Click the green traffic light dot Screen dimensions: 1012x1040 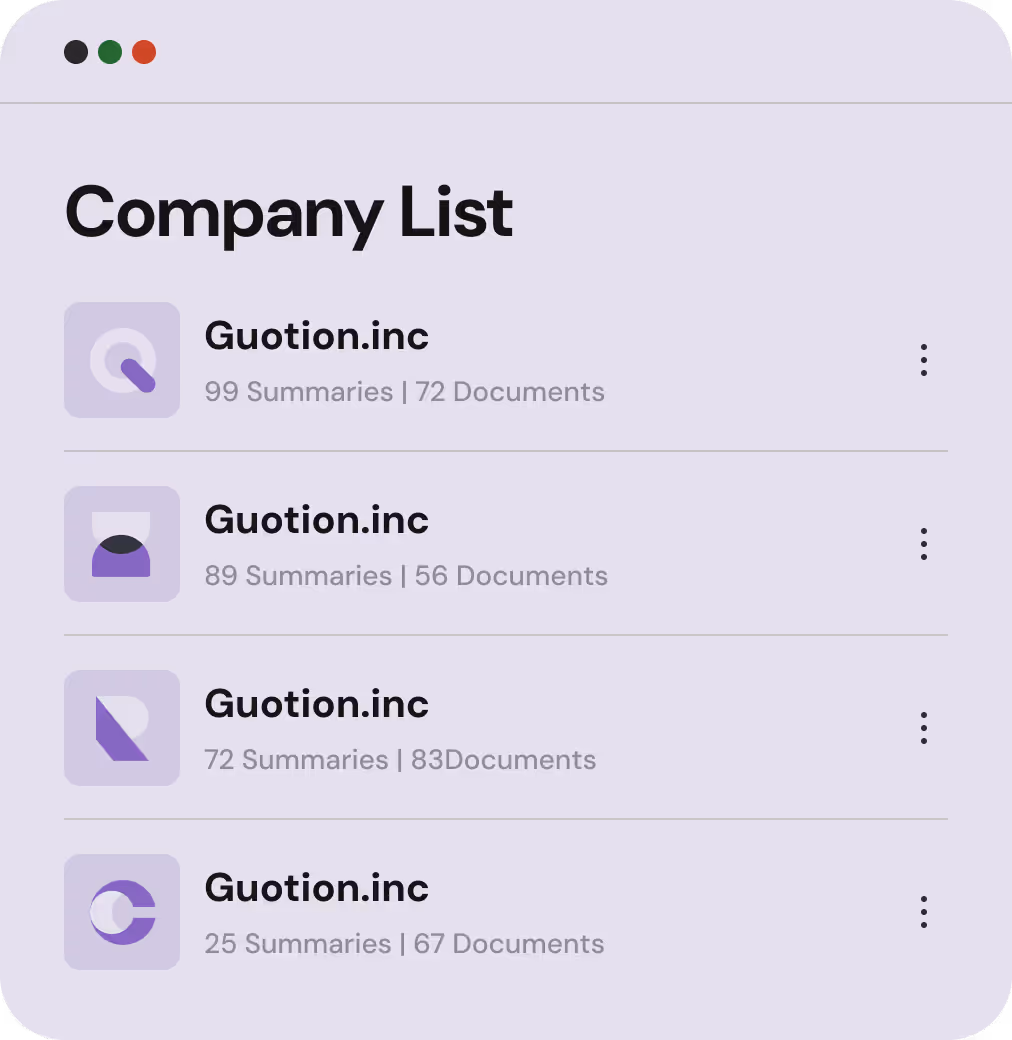point(109,52)
